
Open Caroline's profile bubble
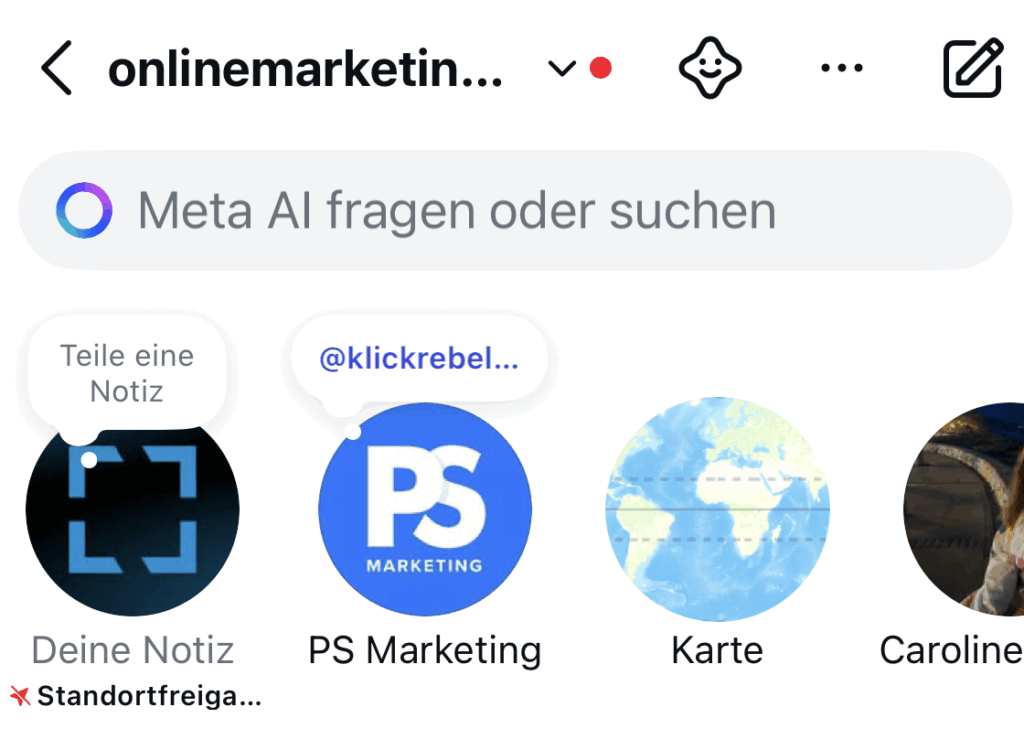[x=965, y=512]
